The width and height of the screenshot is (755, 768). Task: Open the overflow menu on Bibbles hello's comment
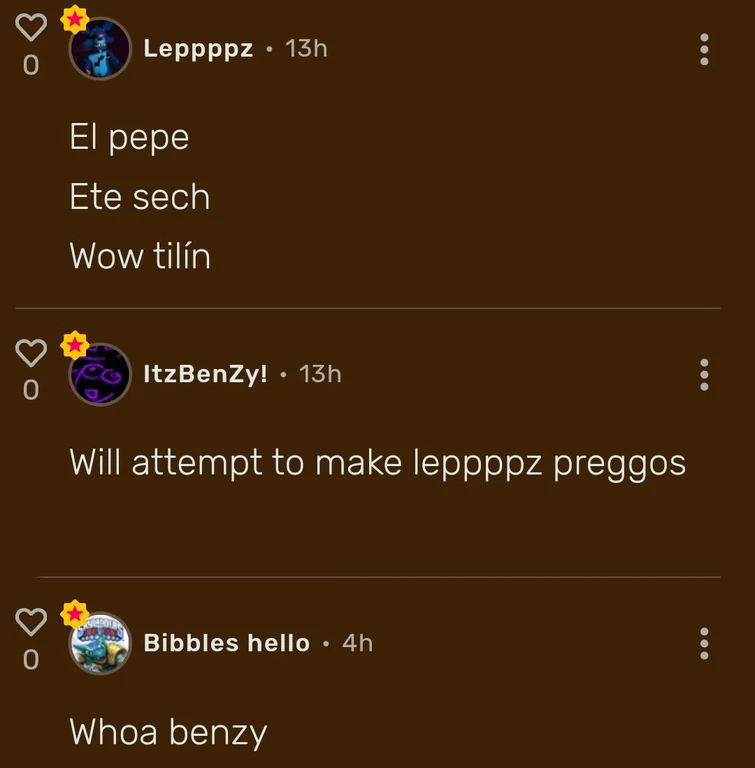[x=705, y=643]
